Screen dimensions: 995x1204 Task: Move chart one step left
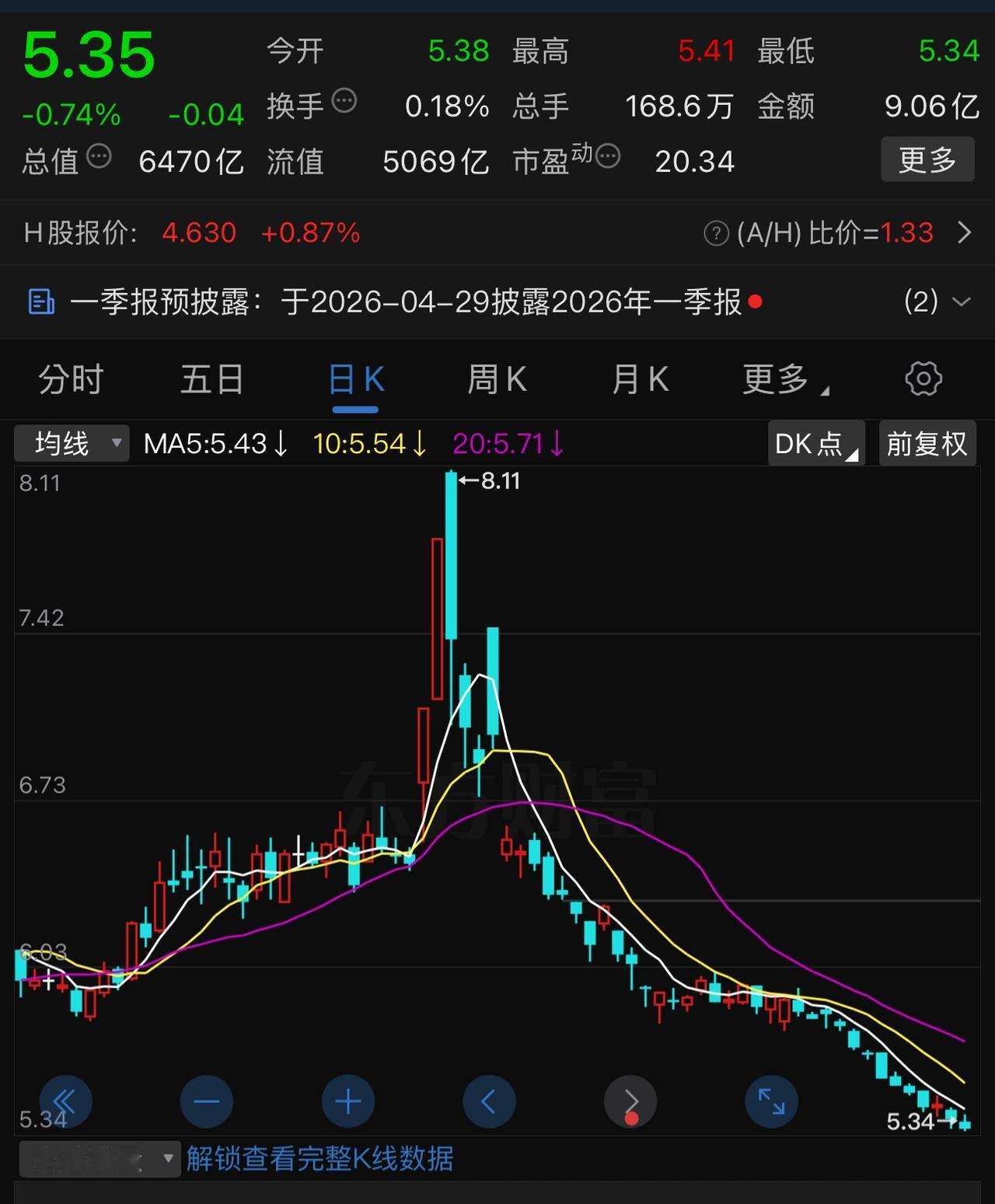click(x=489, y=1101)
